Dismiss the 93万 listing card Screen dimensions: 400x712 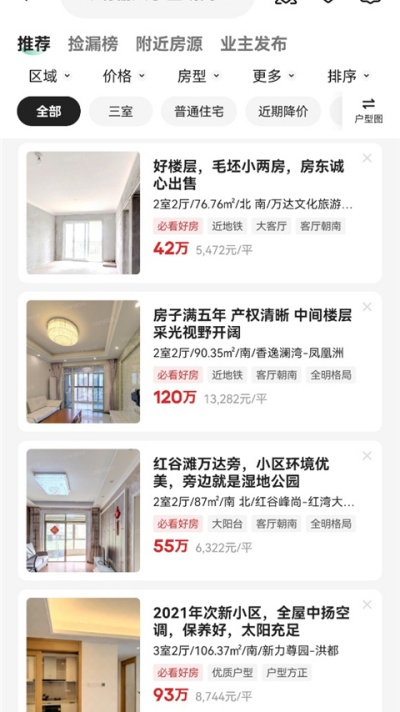pyautogui.click(x=367, y=605)
